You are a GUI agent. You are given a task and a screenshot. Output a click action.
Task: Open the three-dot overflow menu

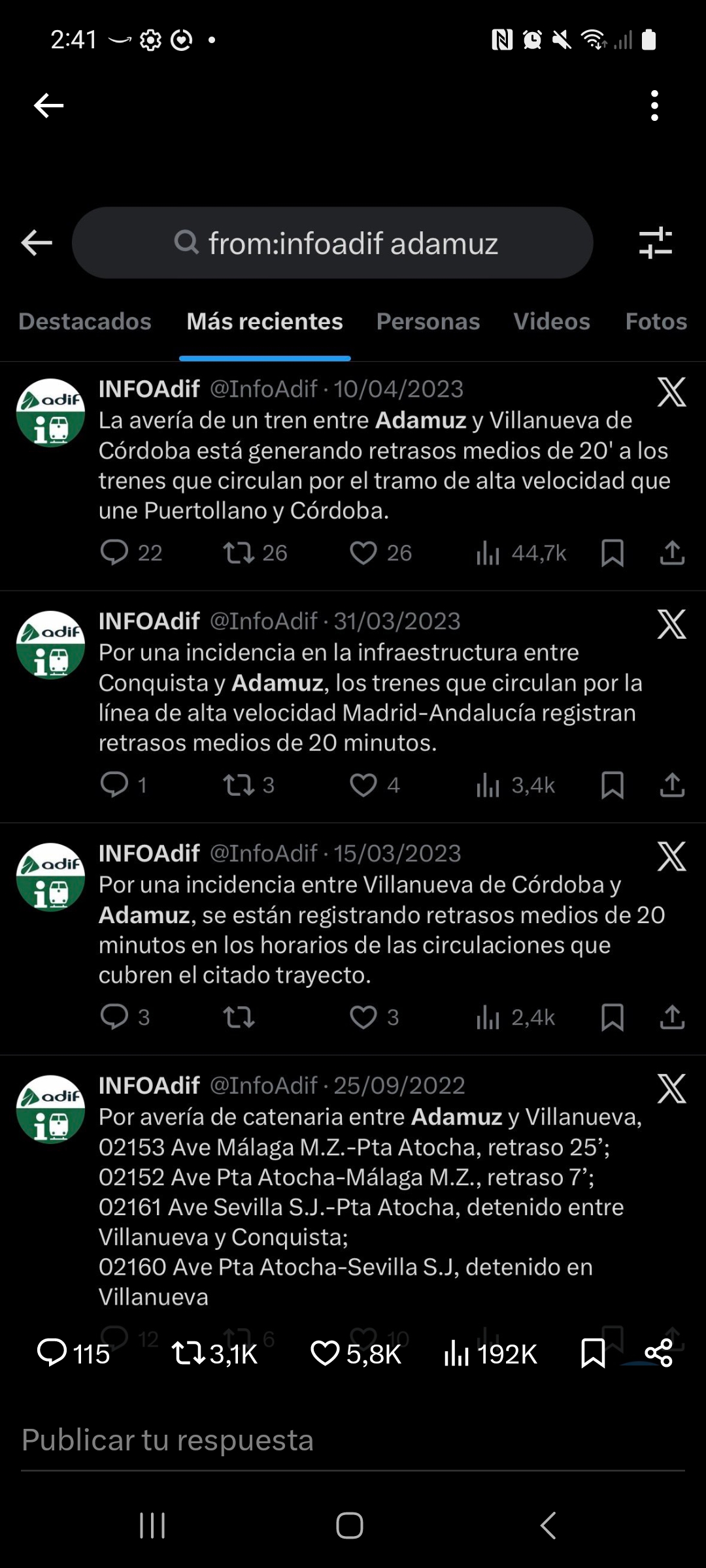pos(654,105)
